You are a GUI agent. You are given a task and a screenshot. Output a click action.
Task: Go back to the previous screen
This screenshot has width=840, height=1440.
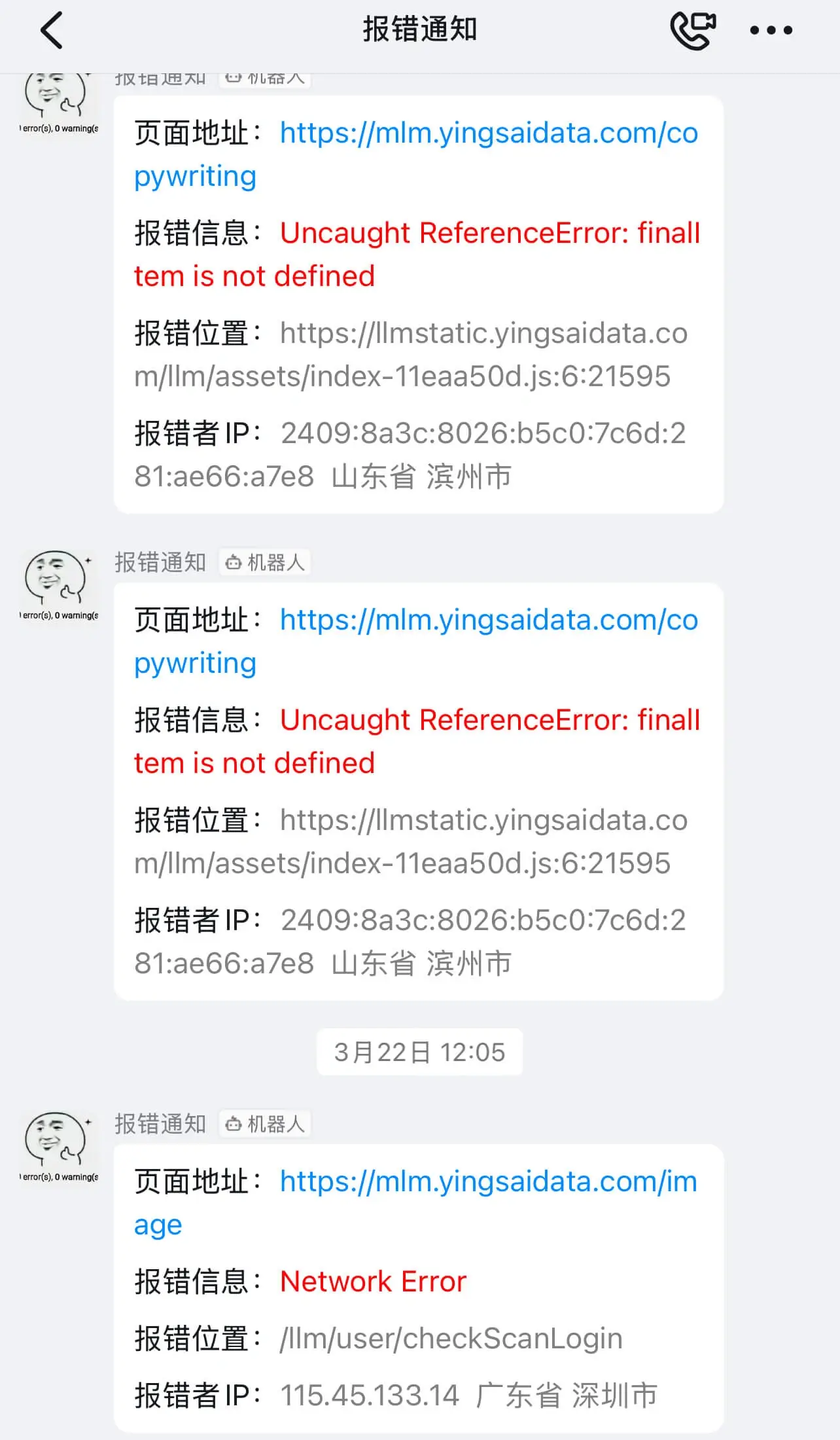(52, 31)
